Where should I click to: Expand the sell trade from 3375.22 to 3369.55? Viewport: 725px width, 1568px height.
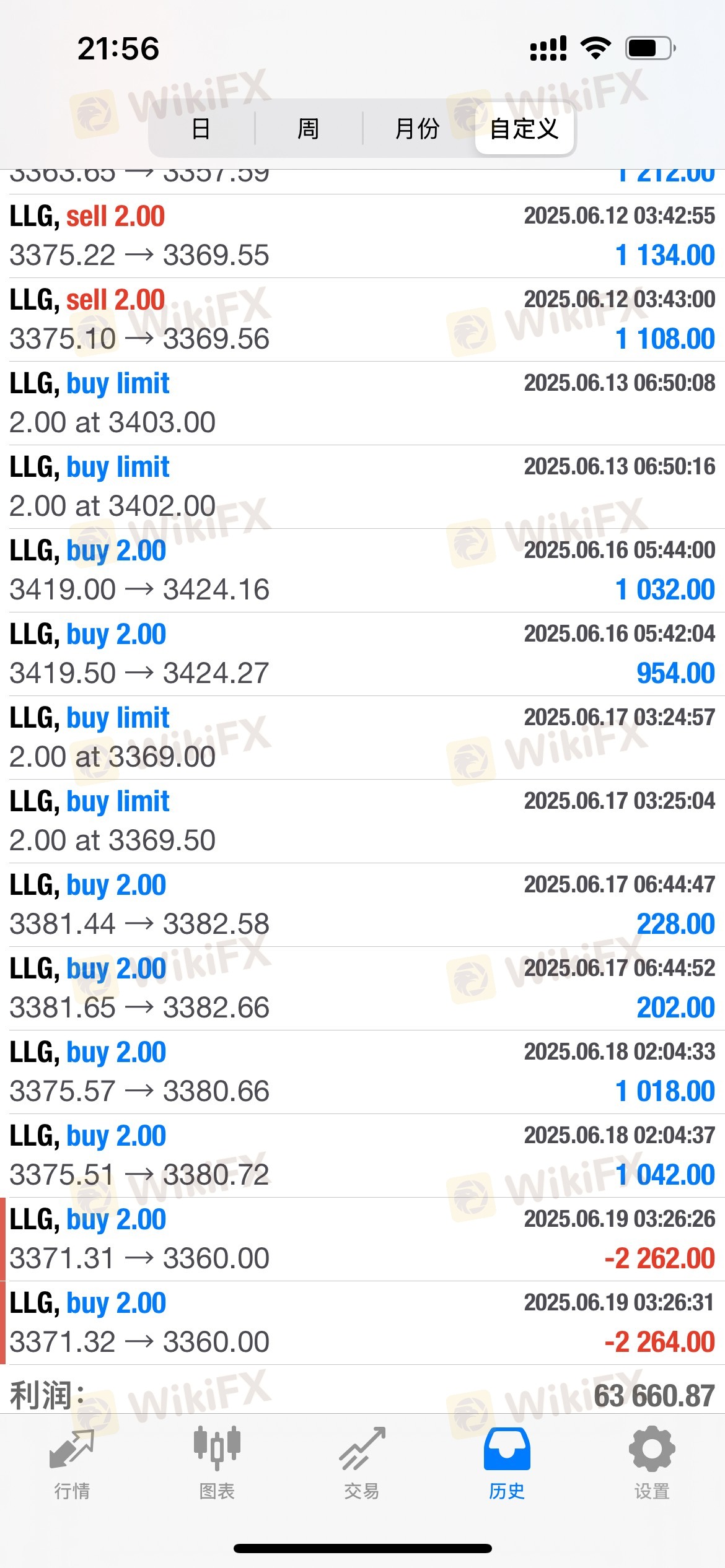pyautogui.click(x=362, y=236)
